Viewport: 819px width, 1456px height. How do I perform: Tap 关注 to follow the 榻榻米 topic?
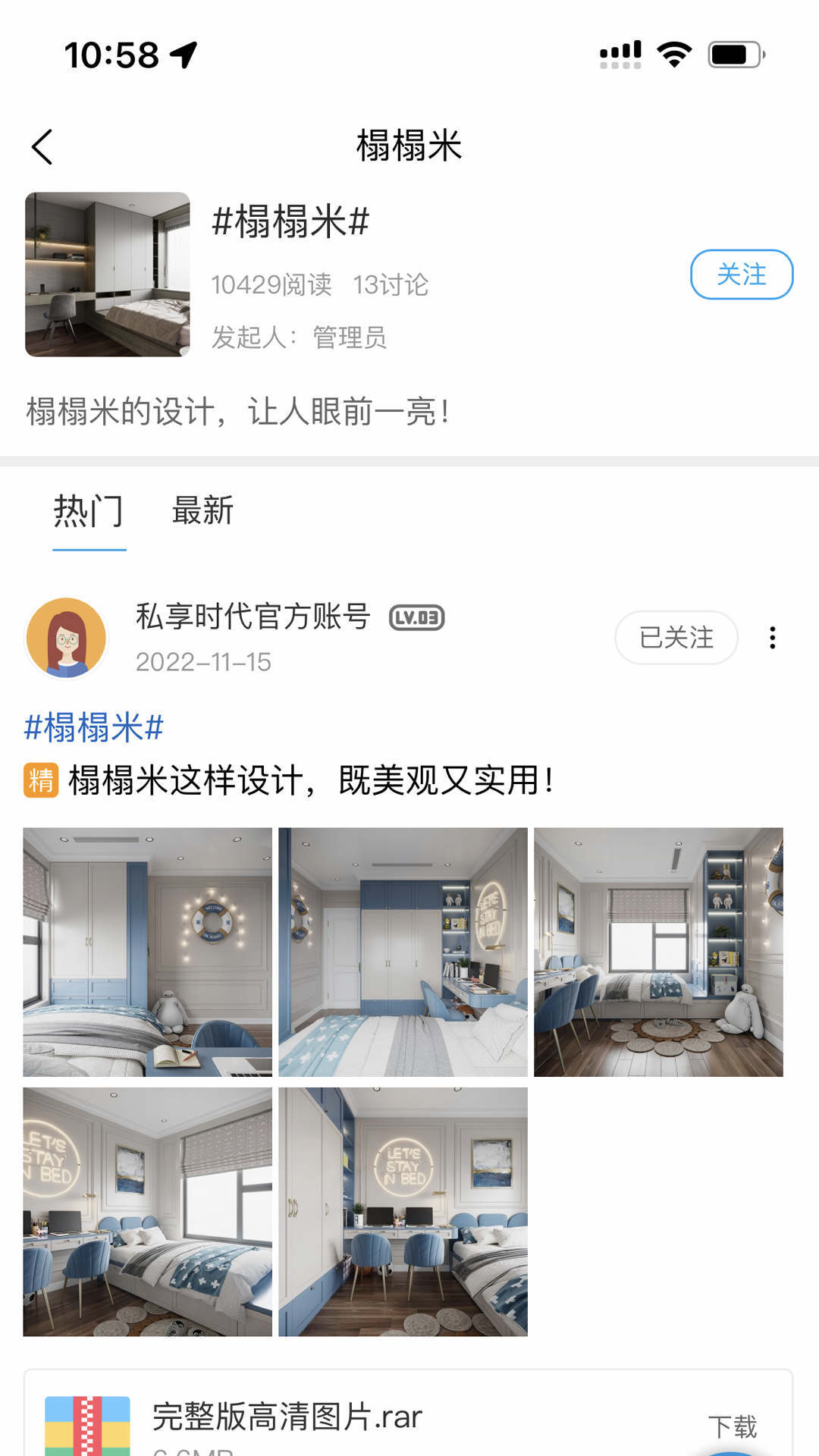click(x=742, y=275)
